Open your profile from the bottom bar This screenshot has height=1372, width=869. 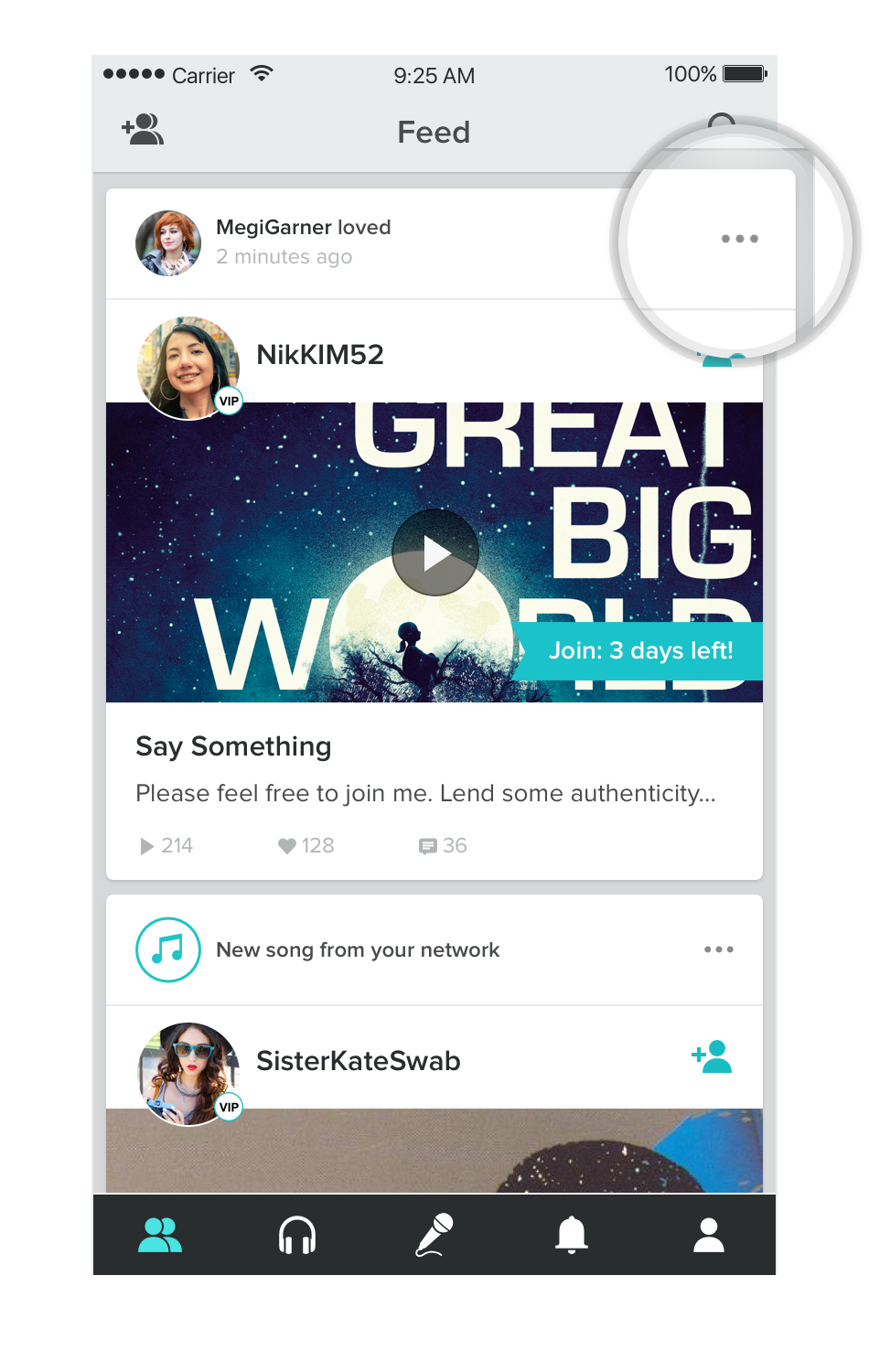(708, 1234)
